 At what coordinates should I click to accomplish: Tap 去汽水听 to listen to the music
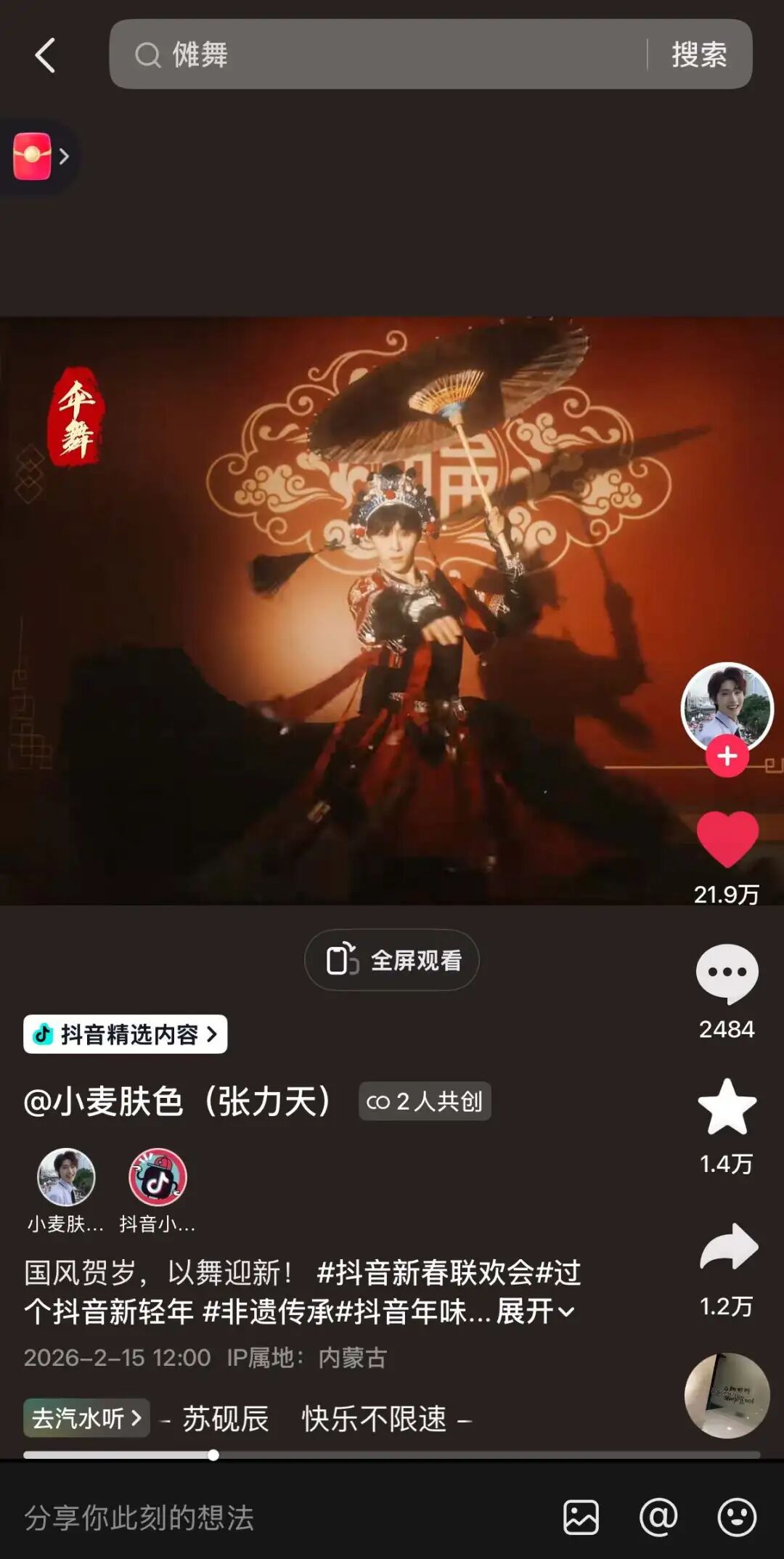point(86,1418)
